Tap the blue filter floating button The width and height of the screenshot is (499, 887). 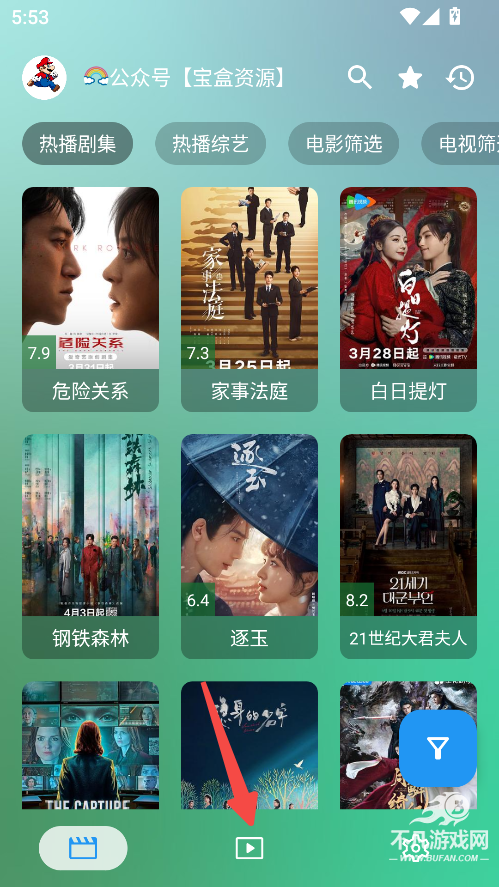click(x=438, y=748)
